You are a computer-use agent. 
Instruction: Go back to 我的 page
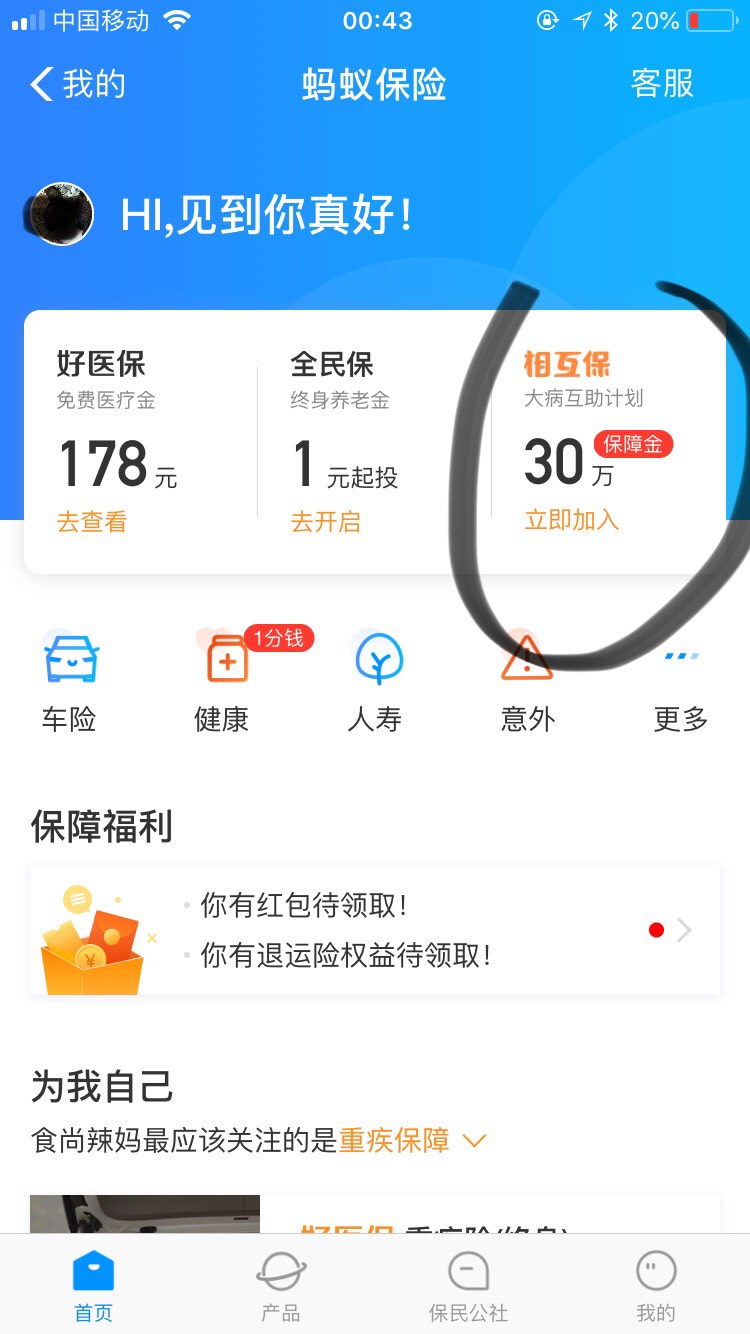(78, 84)
